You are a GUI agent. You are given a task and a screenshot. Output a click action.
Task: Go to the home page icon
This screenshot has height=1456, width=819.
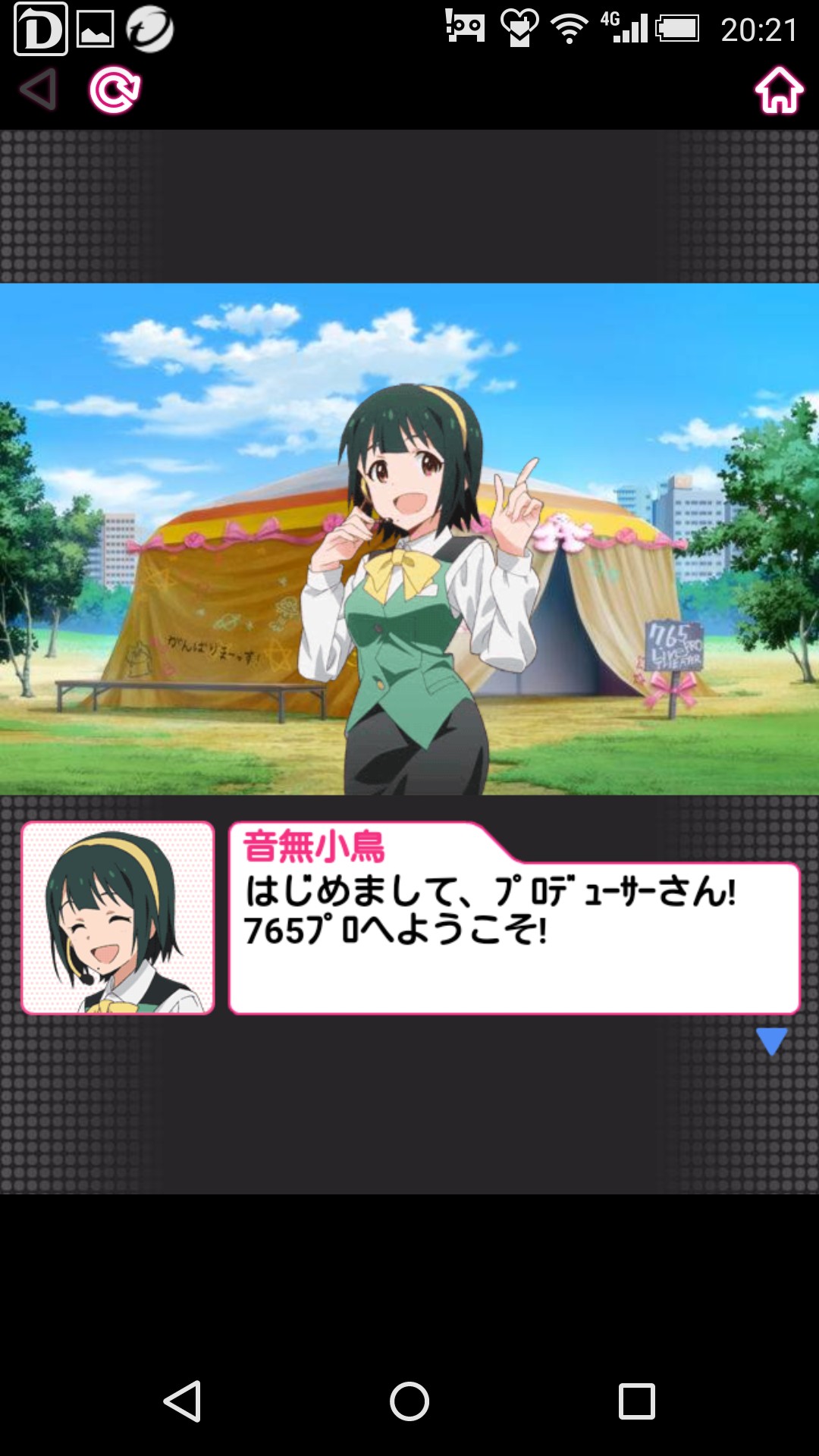click(779, 90)
